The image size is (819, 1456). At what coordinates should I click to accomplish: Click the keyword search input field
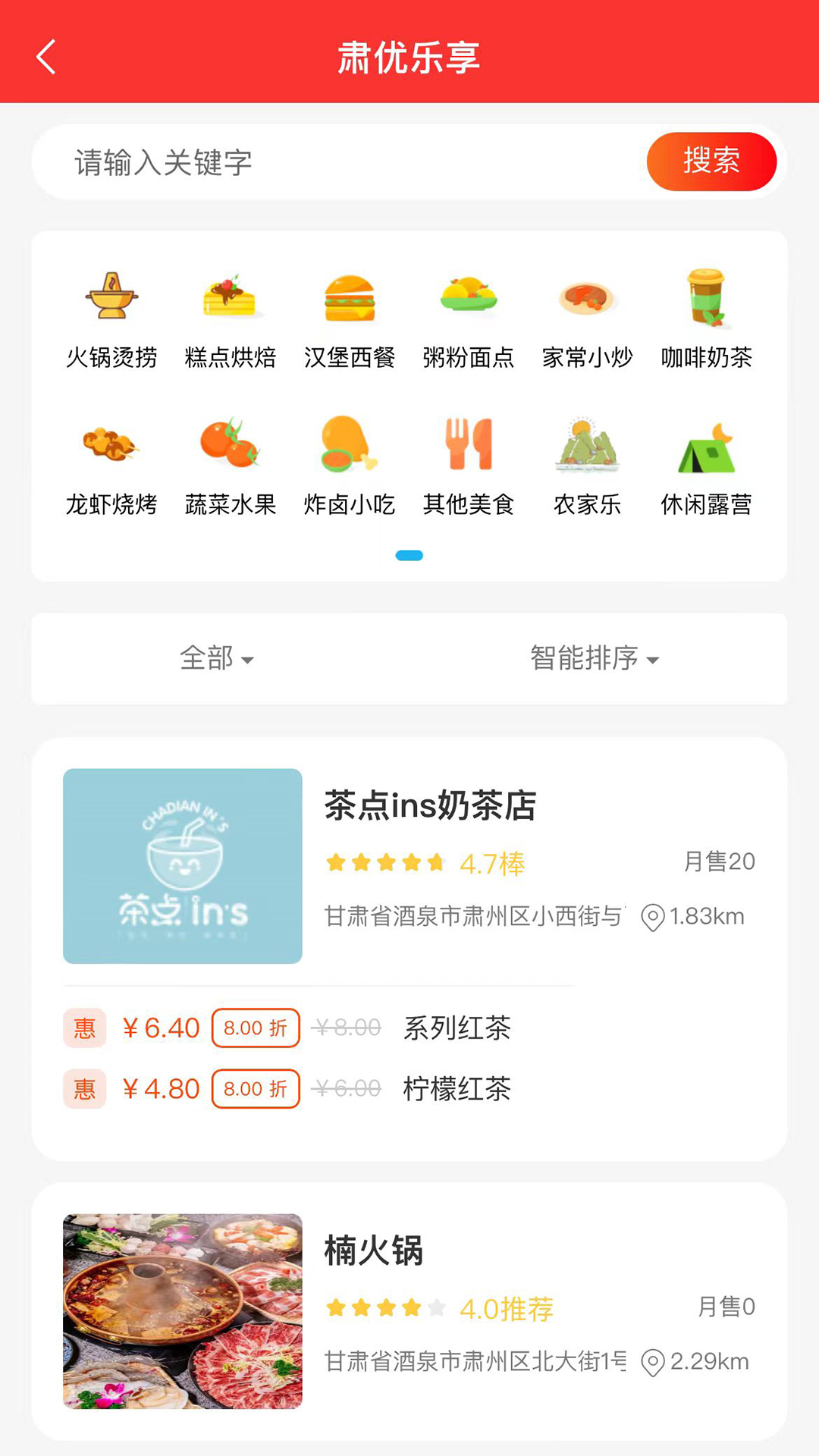tap(303, 162)
